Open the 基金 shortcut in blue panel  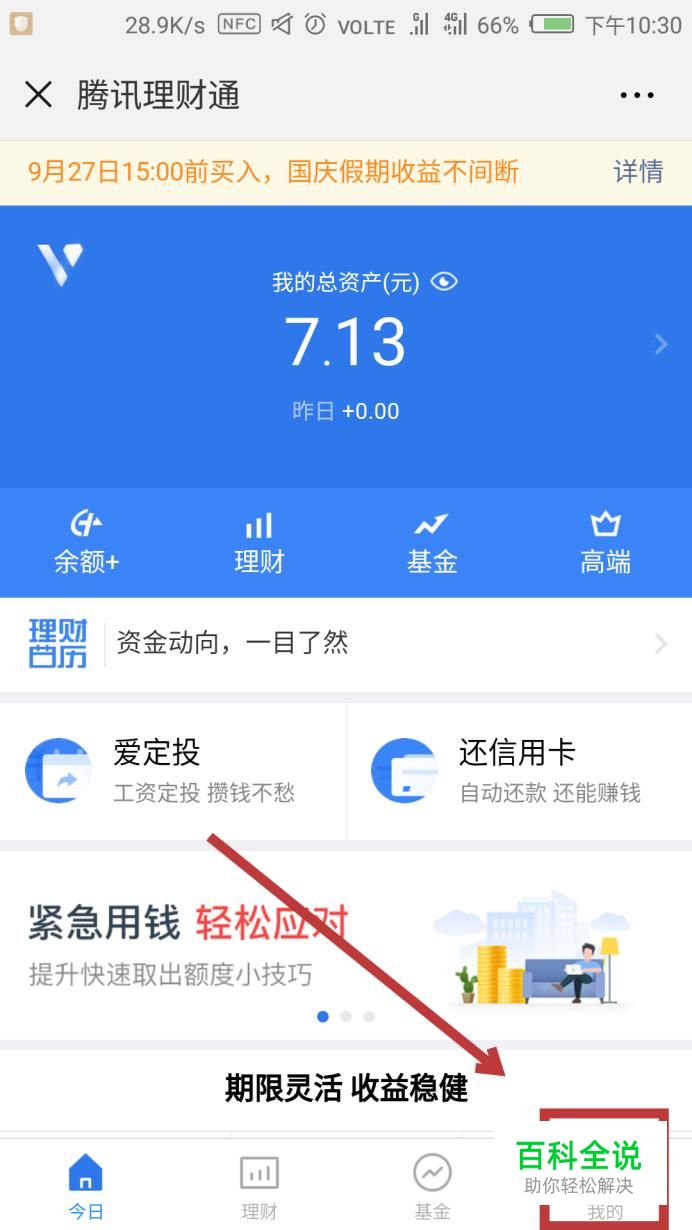tap(432, 543)
